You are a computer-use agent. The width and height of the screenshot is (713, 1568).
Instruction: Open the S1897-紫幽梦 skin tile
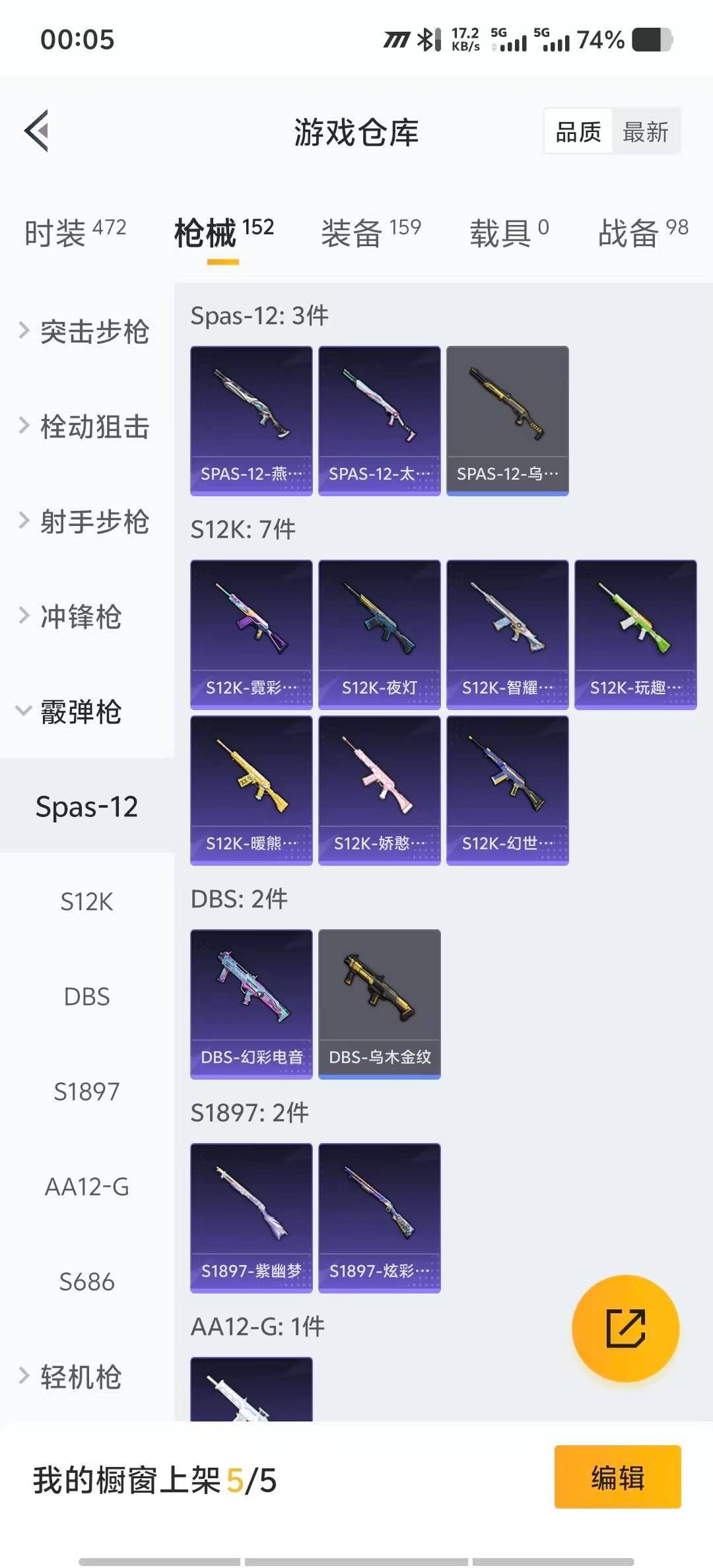tap(251, 1218)
